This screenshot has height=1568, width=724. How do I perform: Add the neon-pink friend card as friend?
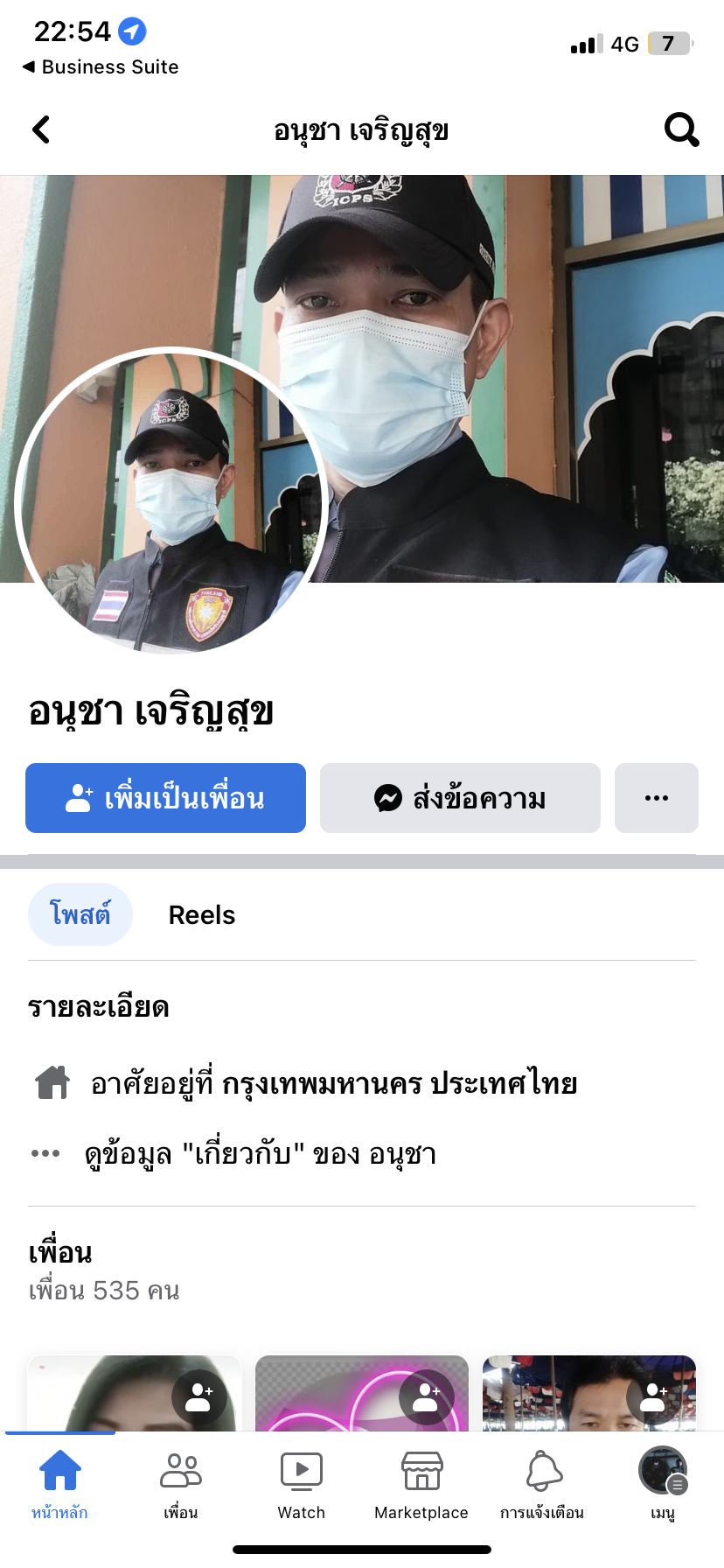(426, 1396)
